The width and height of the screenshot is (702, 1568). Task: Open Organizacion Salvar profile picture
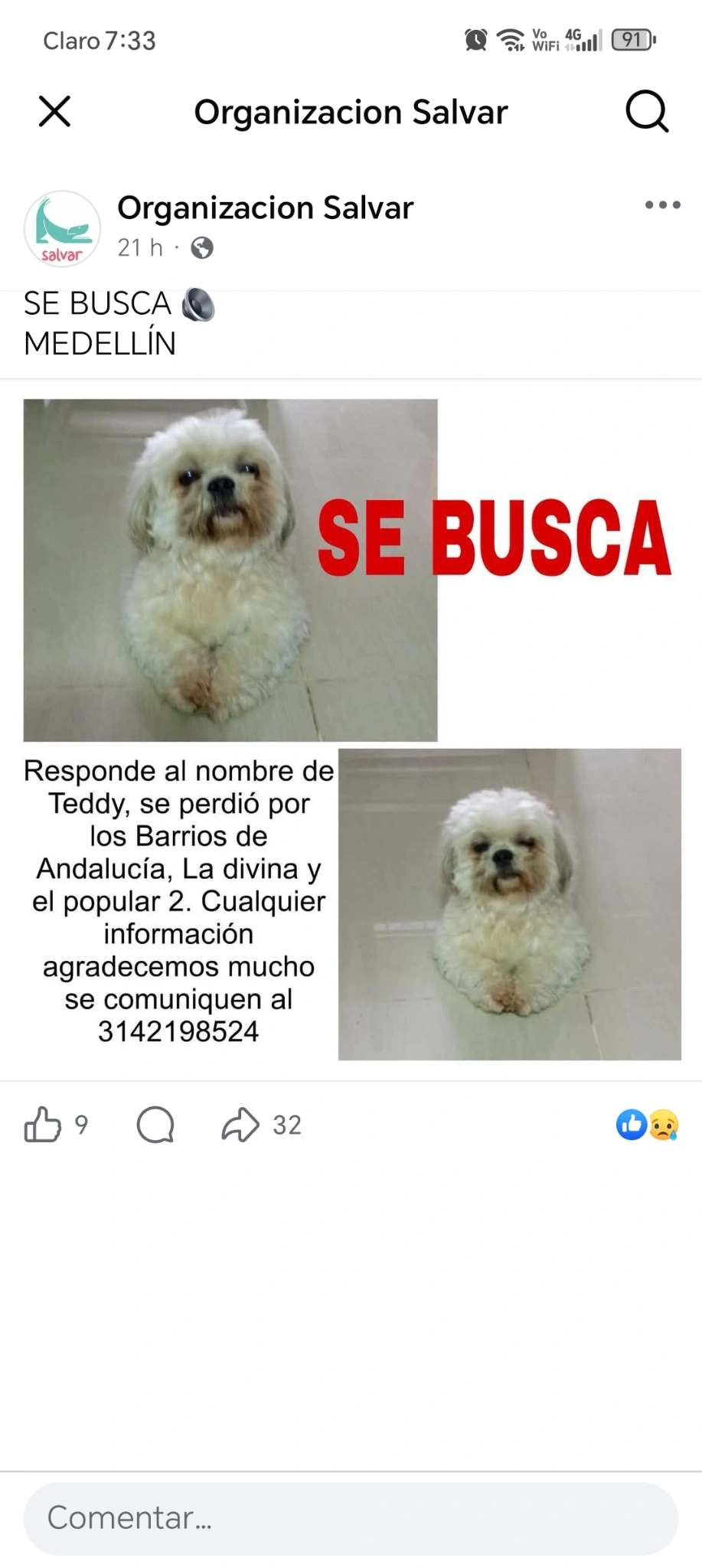pyautogui.click(x=63, y=228)
